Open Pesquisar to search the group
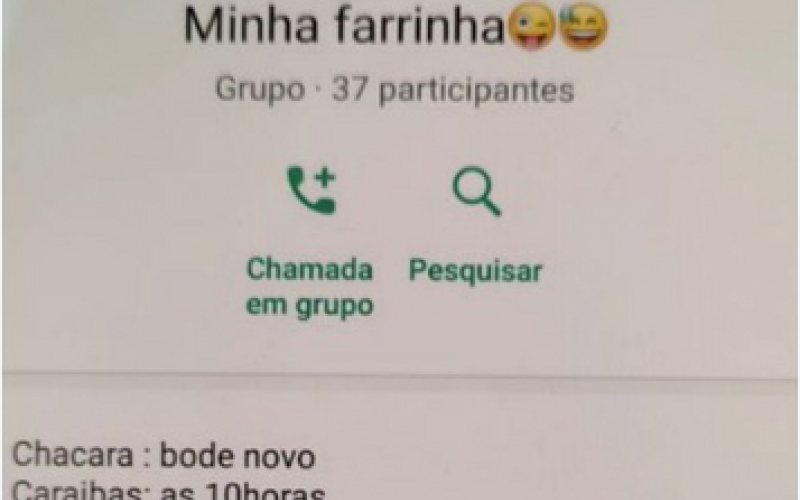Viewport: 800px width, 500px height. tap(476, 192)
